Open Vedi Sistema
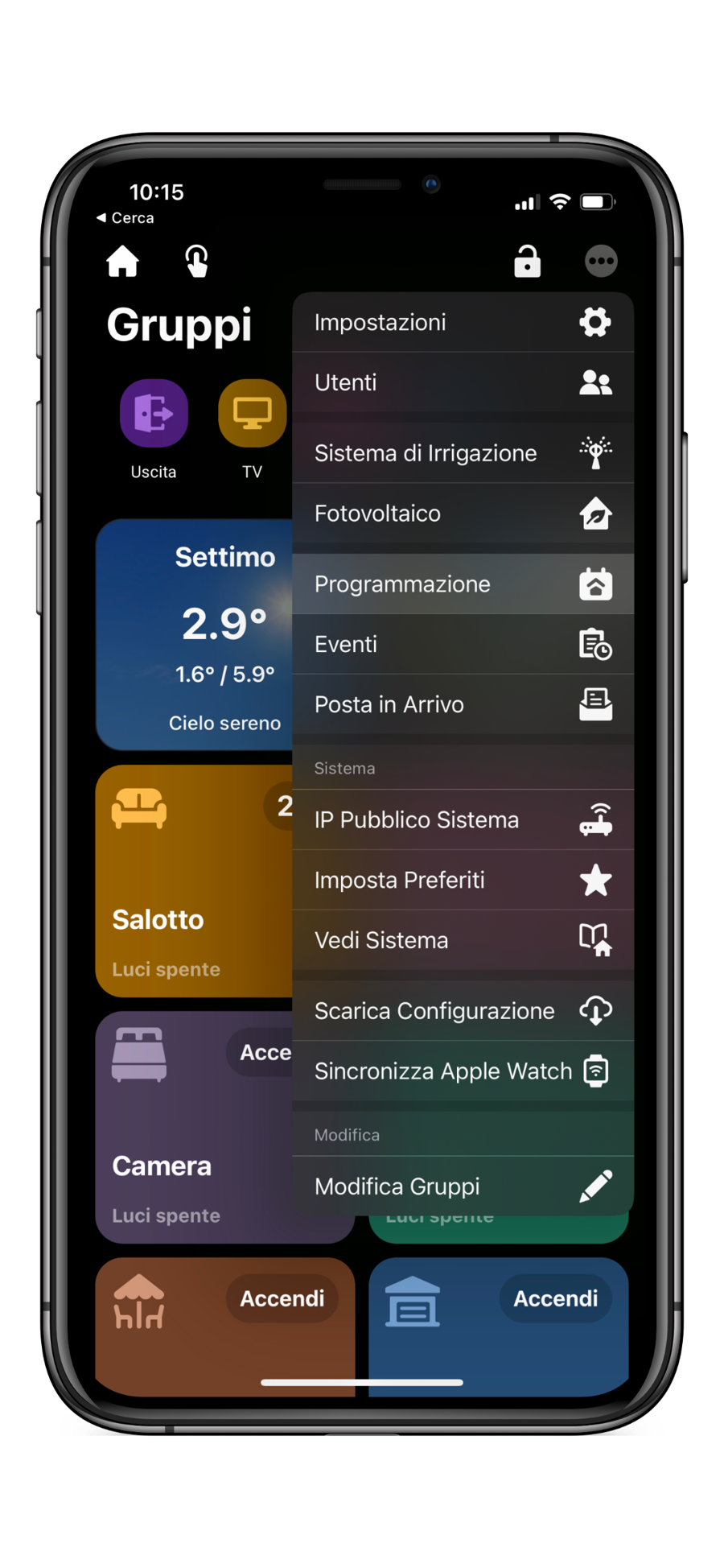Image resolution: width=724 pixels, height=1568 pixels. (463, 940)
